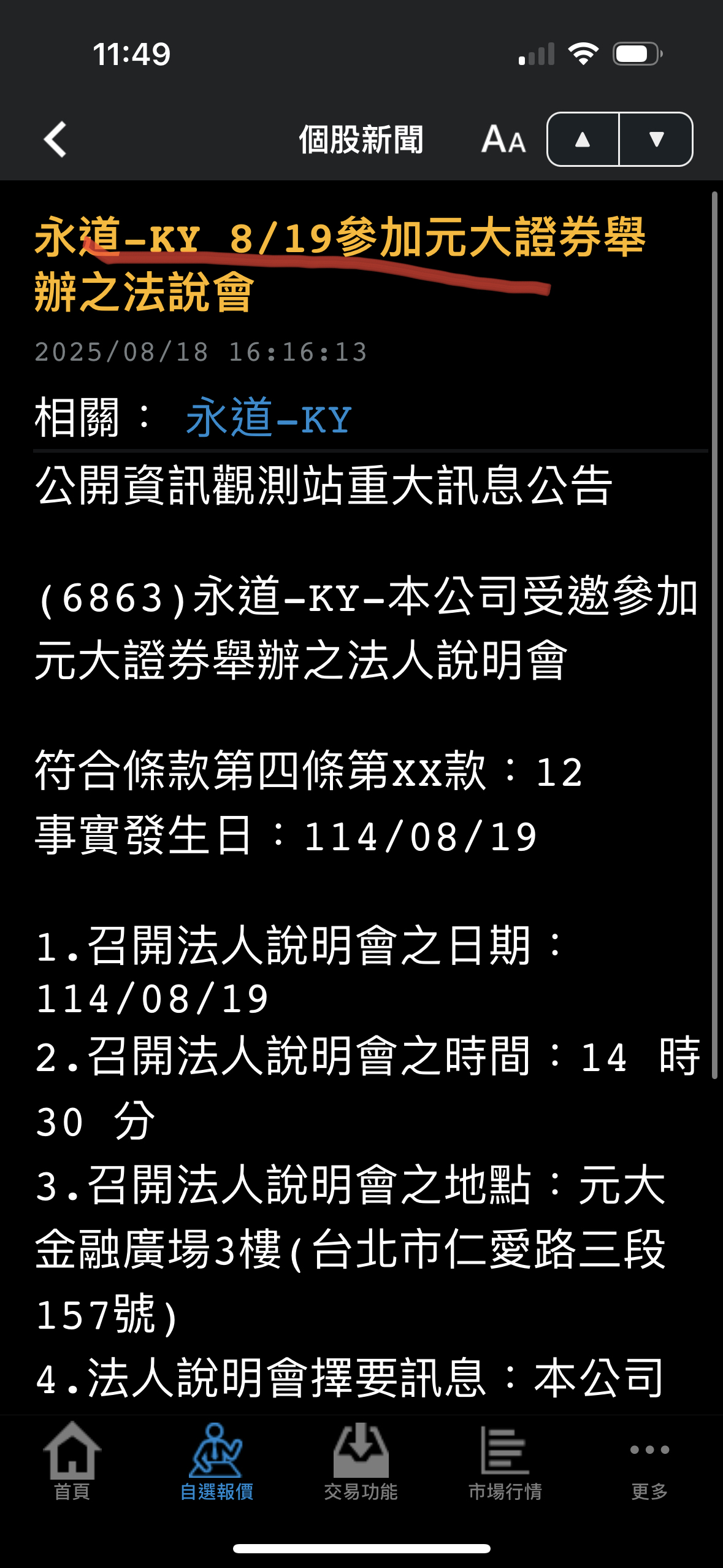Change the article font size
This screenshot has height=1568, width=723.
[503, 139]
